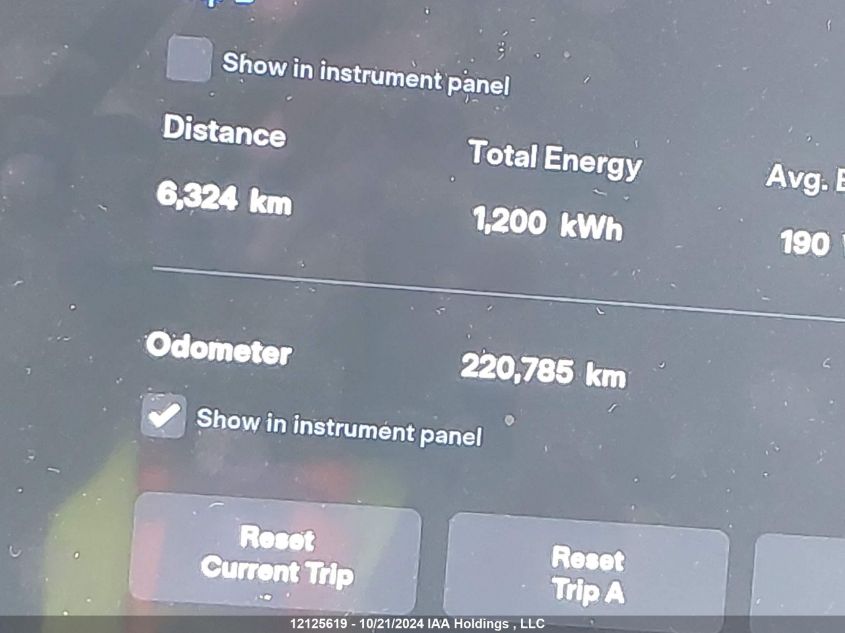Enable the unchecked 'Show in instrument panel' box above Distance
The width and height of the screenshot is (845, 633).
188,59
